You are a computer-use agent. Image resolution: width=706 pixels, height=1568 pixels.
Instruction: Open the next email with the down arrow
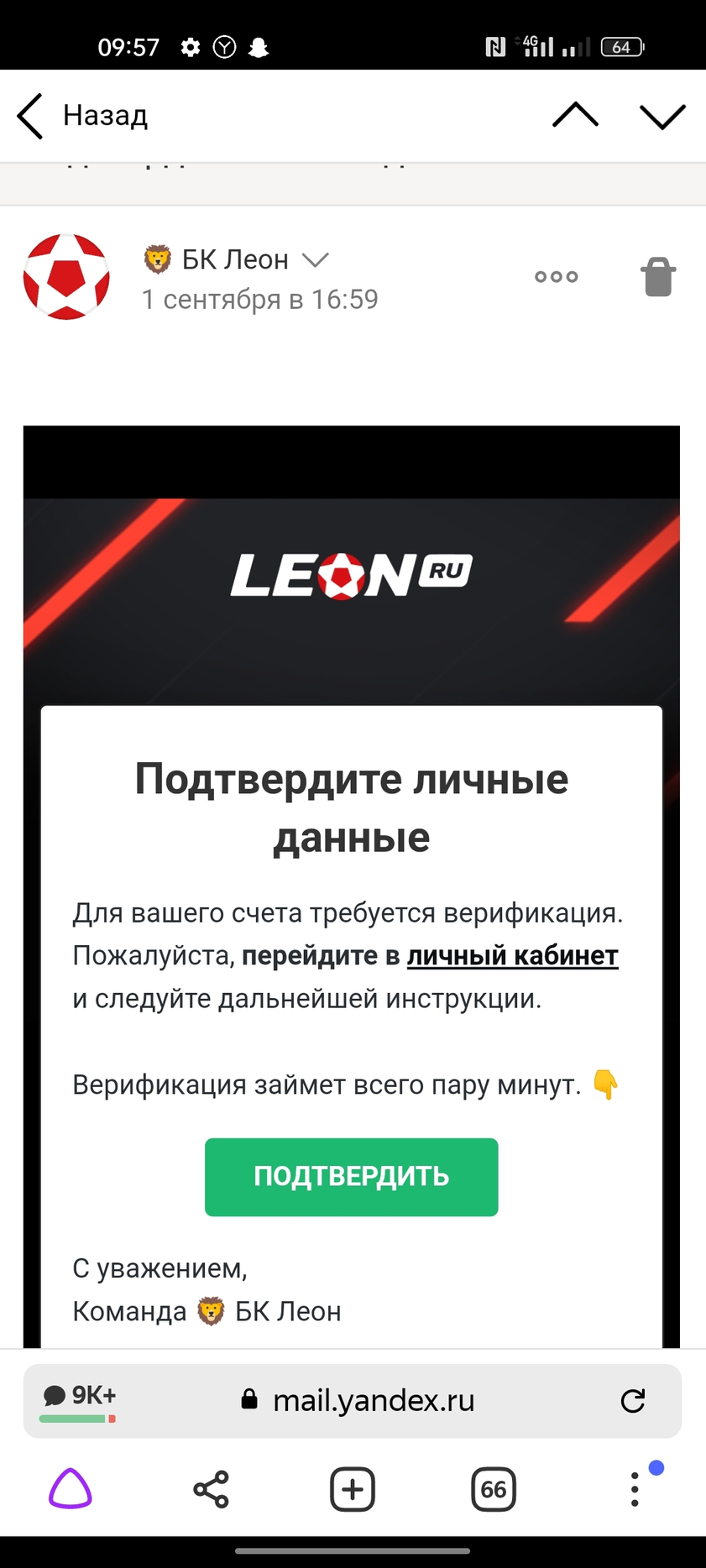662,116
